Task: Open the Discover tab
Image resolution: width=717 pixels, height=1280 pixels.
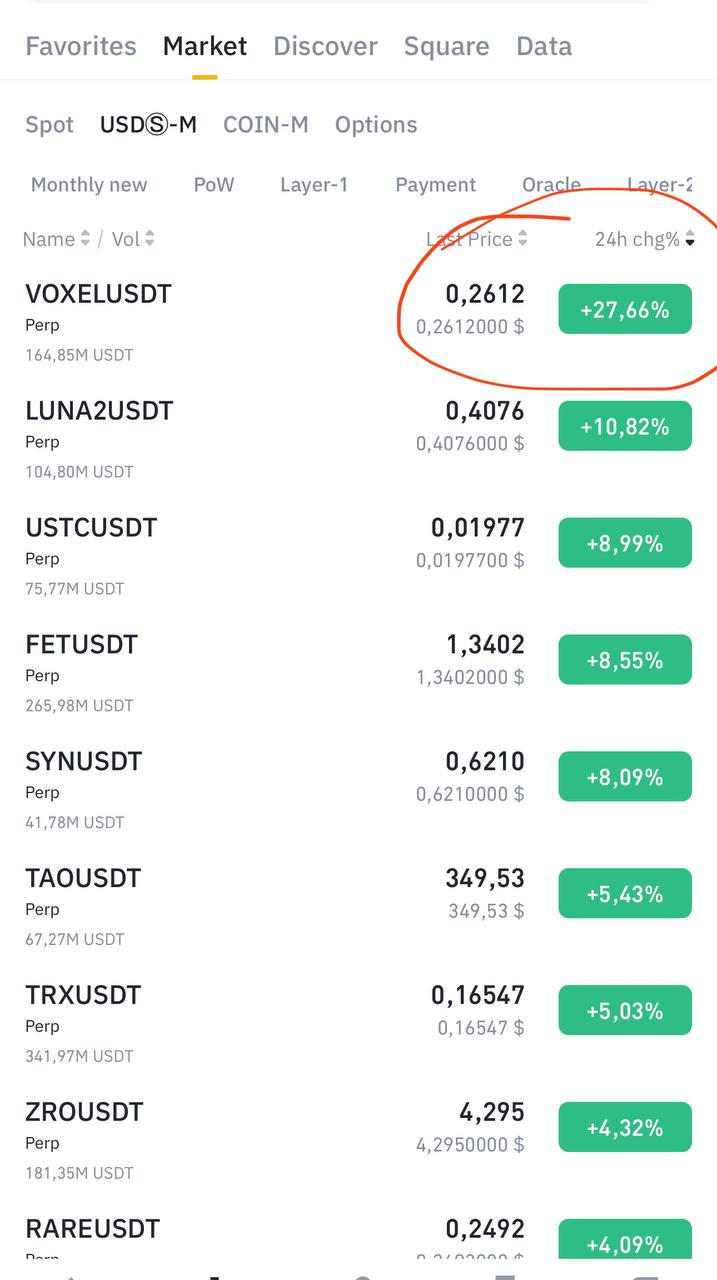Action: point(325,46)
